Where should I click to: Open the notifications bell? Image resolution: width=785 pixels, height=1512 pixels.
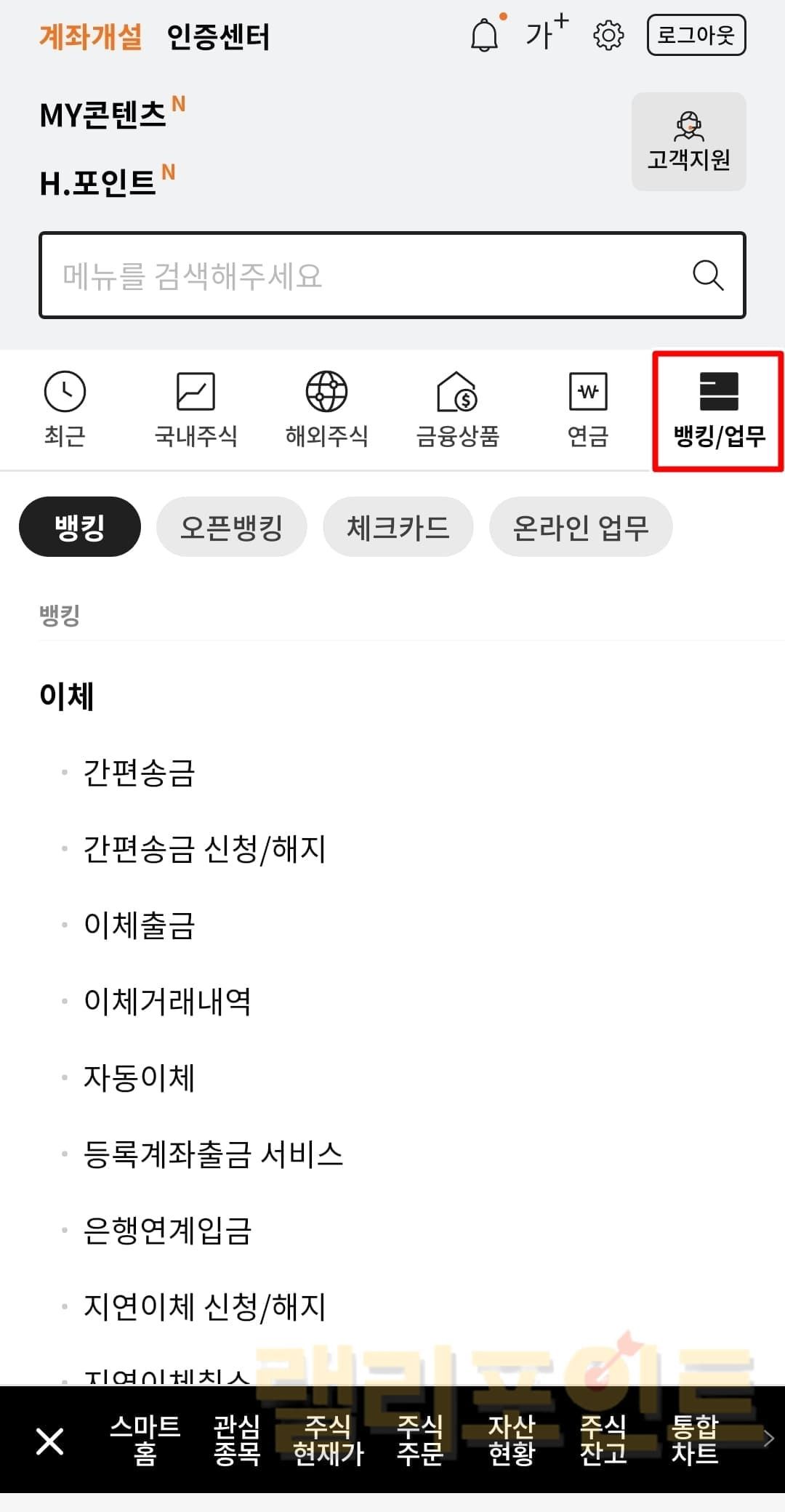coord(485,35)
